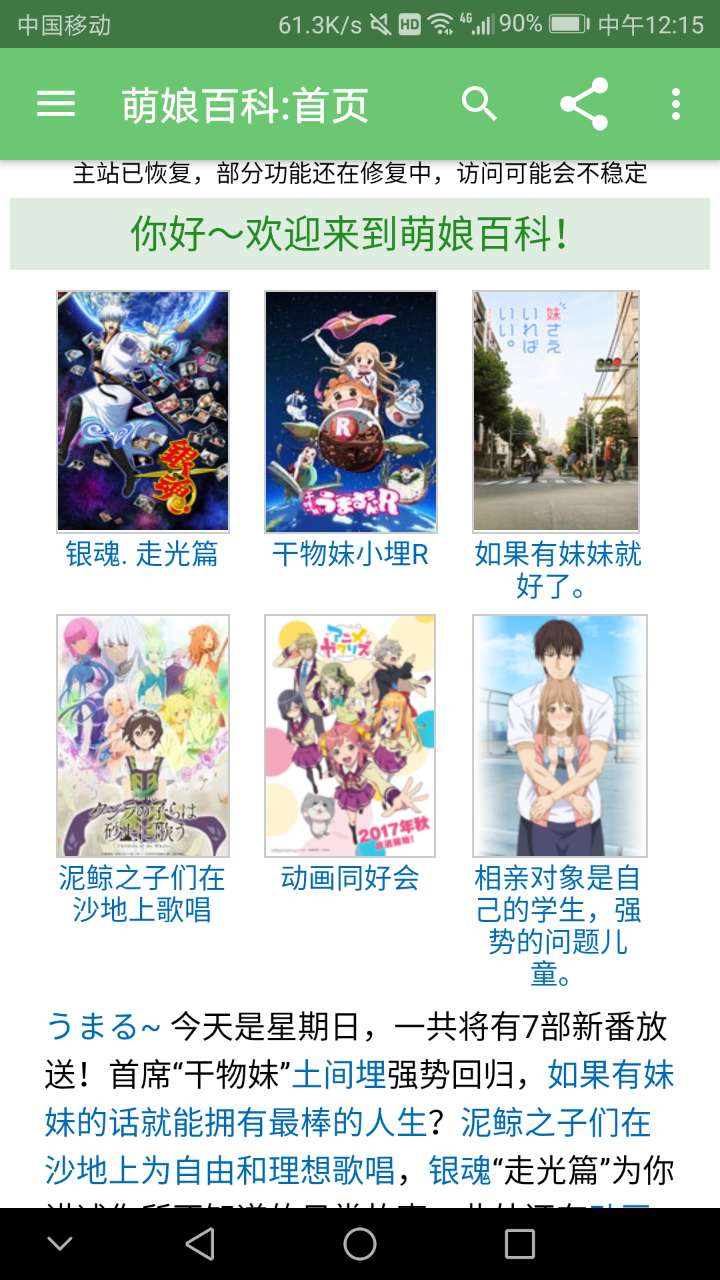Tap the 动画同好会 caption link

point(350,879)
